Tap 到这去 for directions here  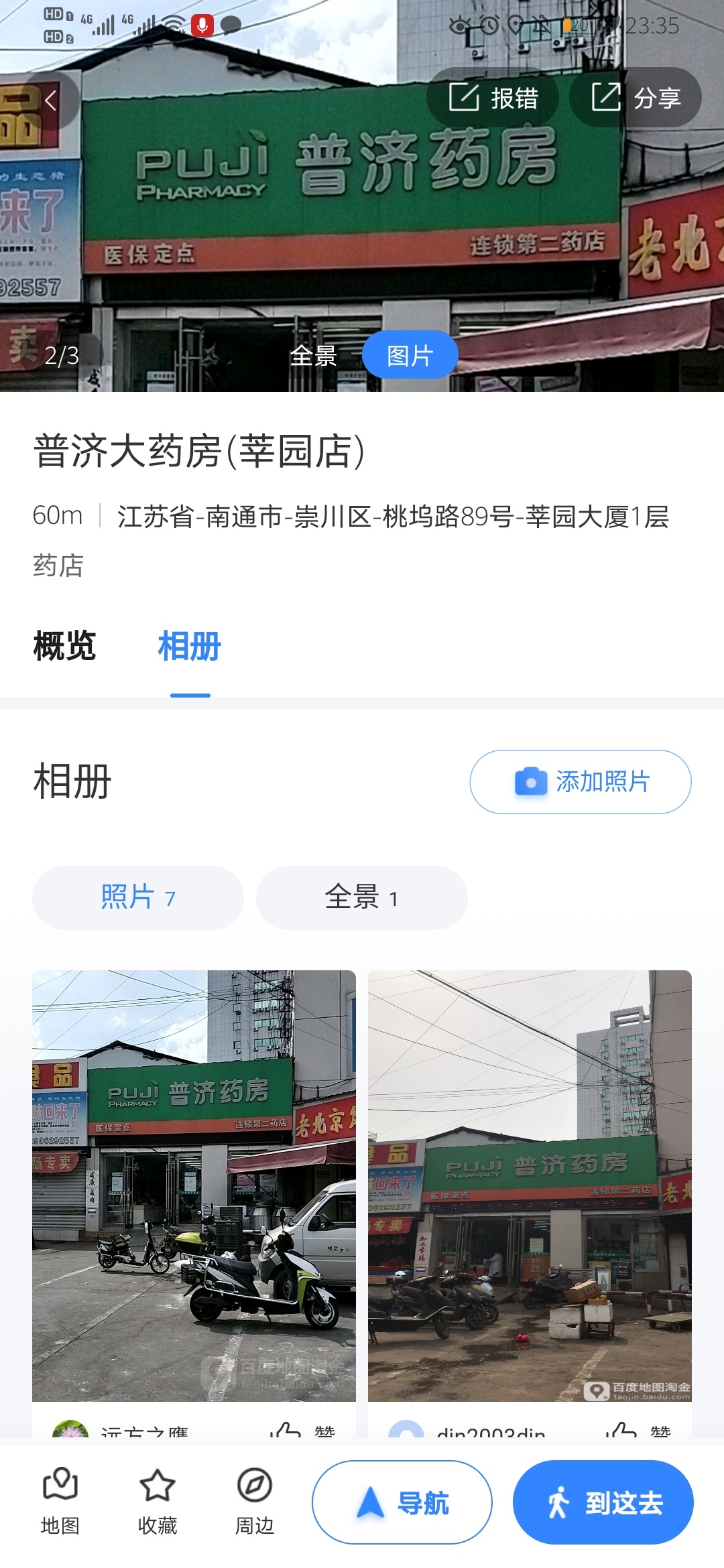tap(603, 1502)
